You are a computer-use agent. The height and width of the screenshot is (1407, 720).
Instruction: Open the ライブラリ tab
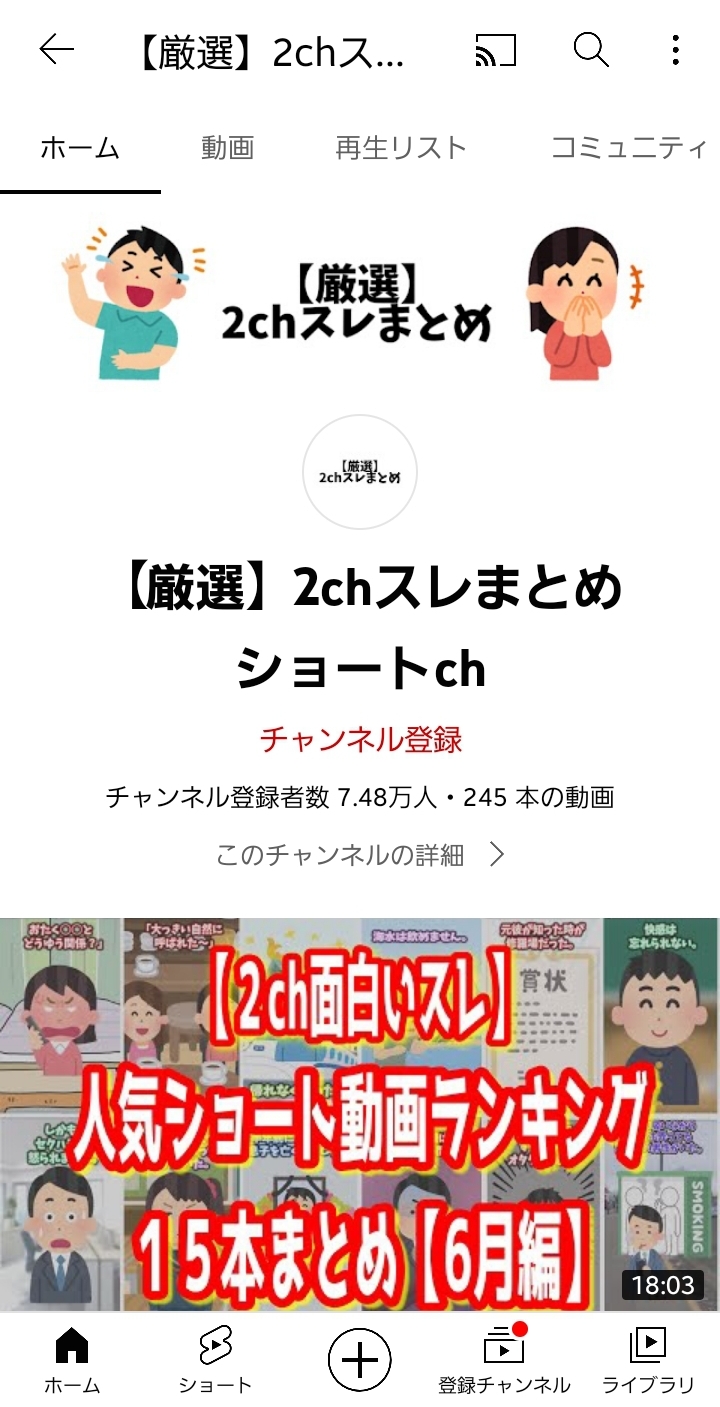click(x=648, y=1361)
